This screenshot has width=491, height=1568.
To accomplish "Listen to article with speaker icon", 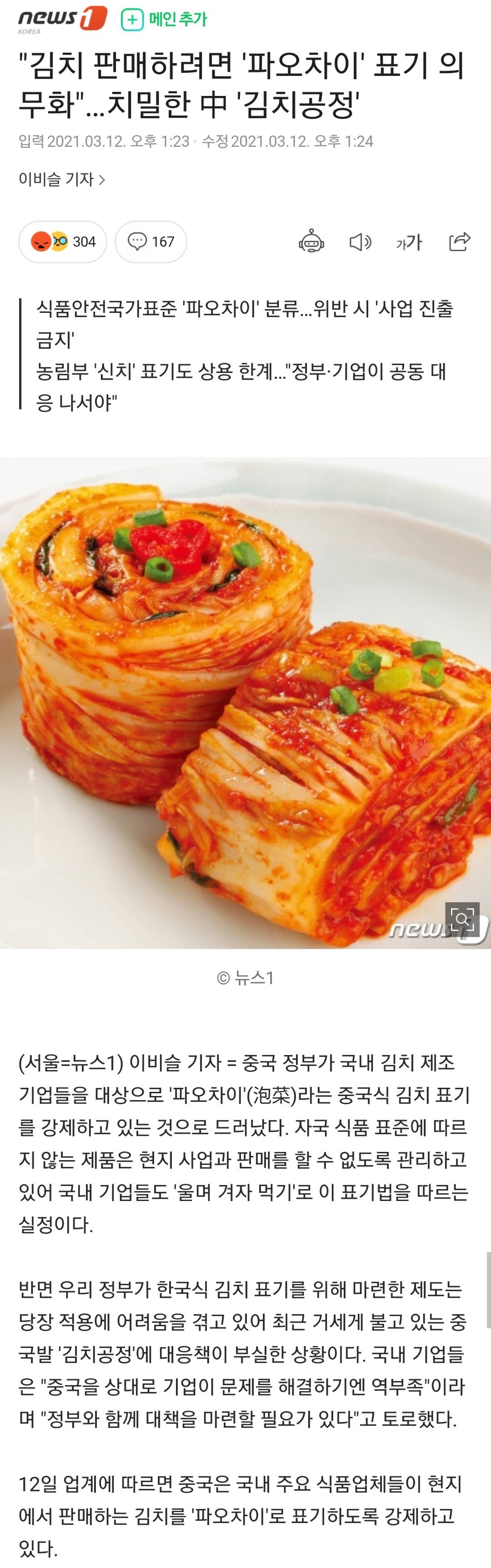I will click(x=360, y=241).
